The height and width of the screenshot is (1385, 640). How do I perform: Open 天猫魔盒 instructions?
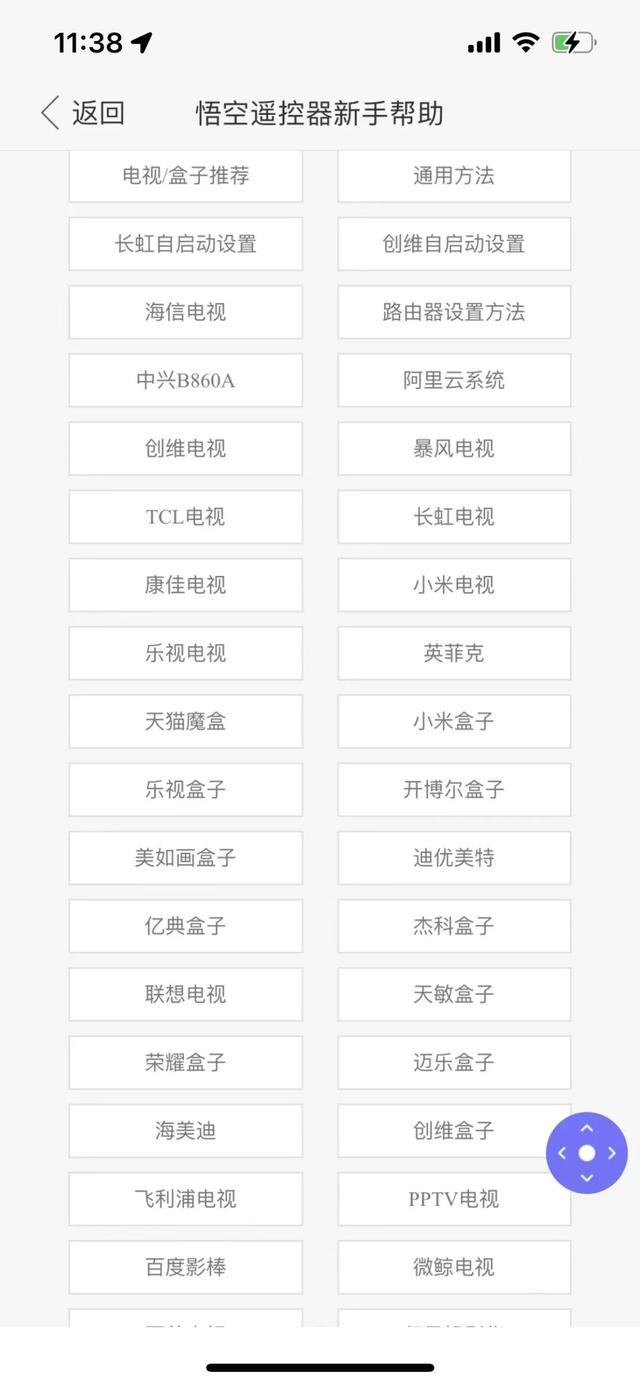186,721
